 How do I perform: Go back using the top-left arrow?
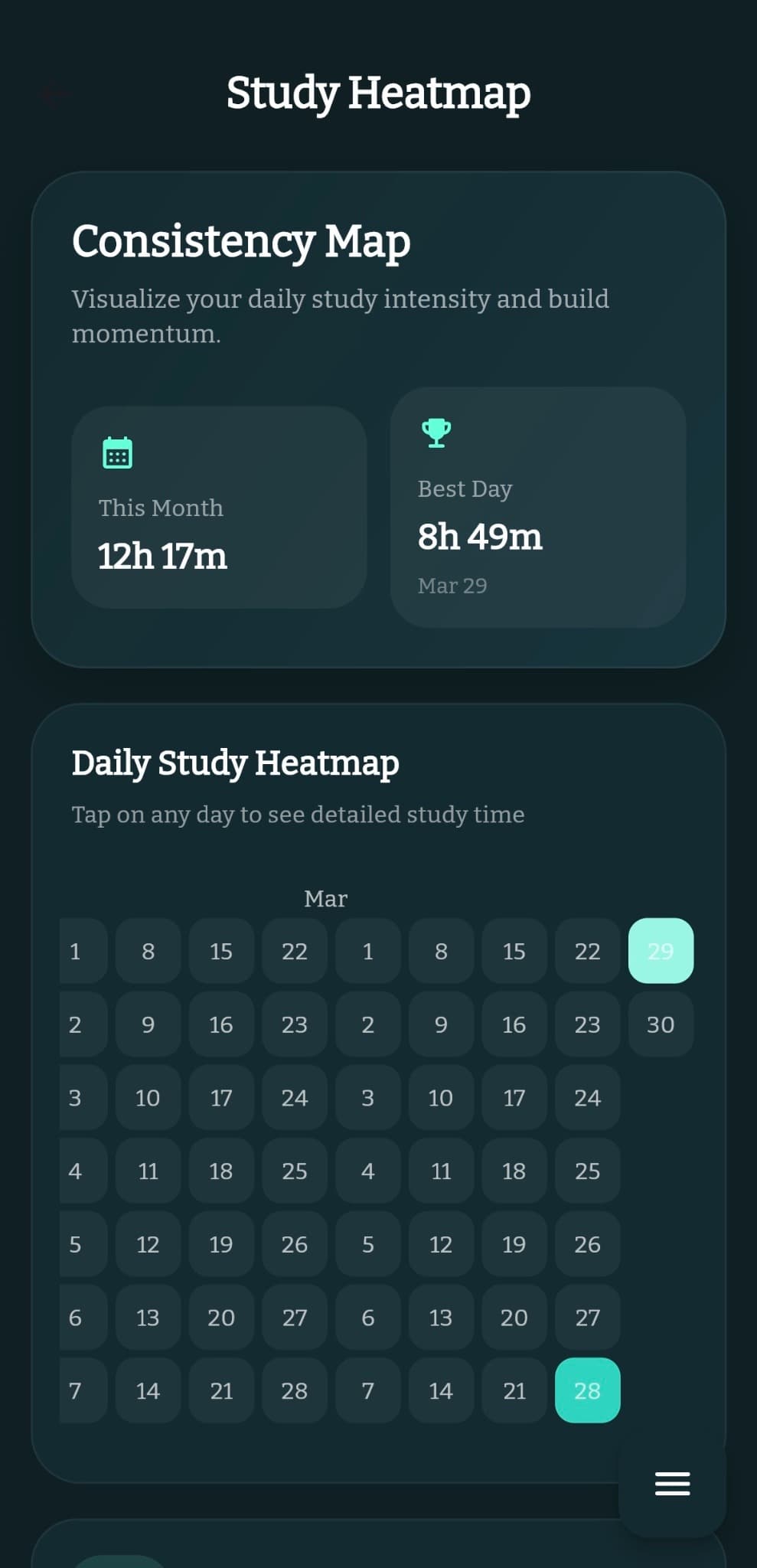tap(54, 95)
